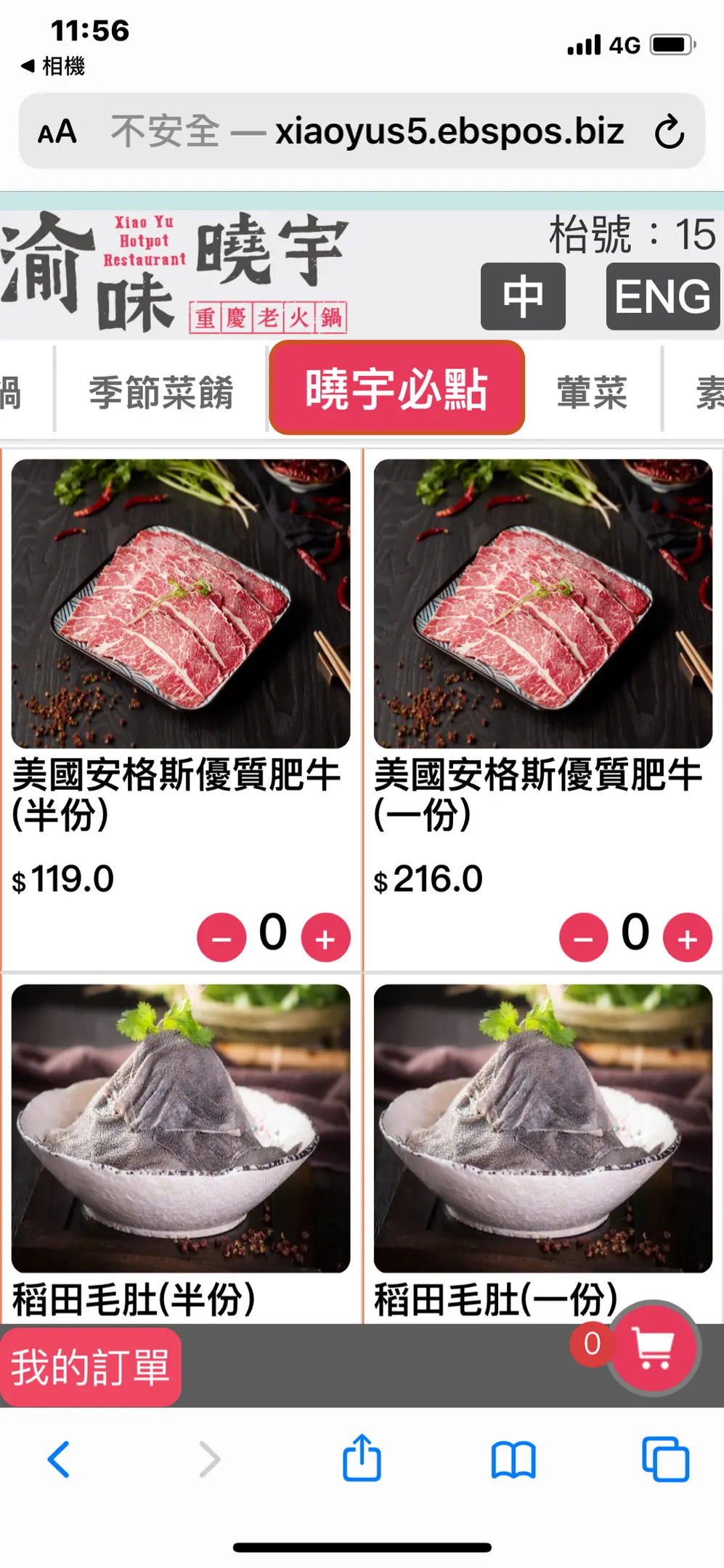Open the AA text size menu

pyautogui.click(x=57, y=132)
